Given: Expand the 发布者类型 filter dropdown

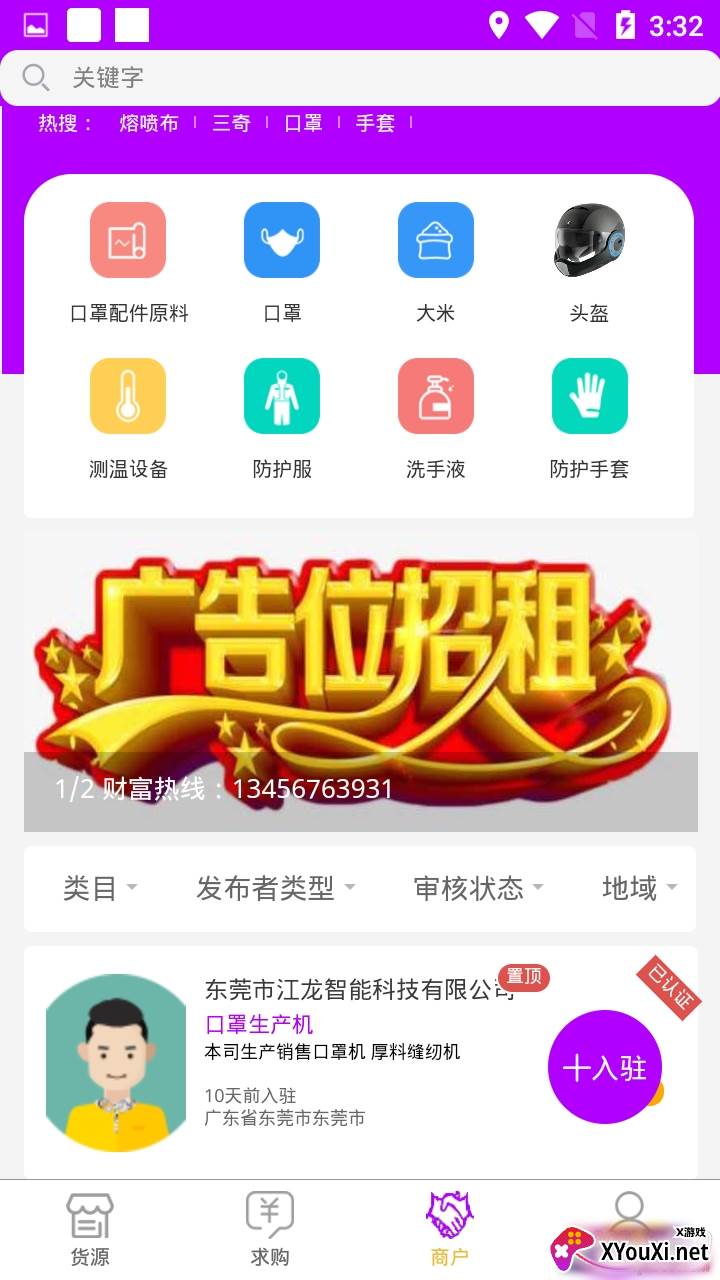Looking at the screenshot, I should (276, 888).
